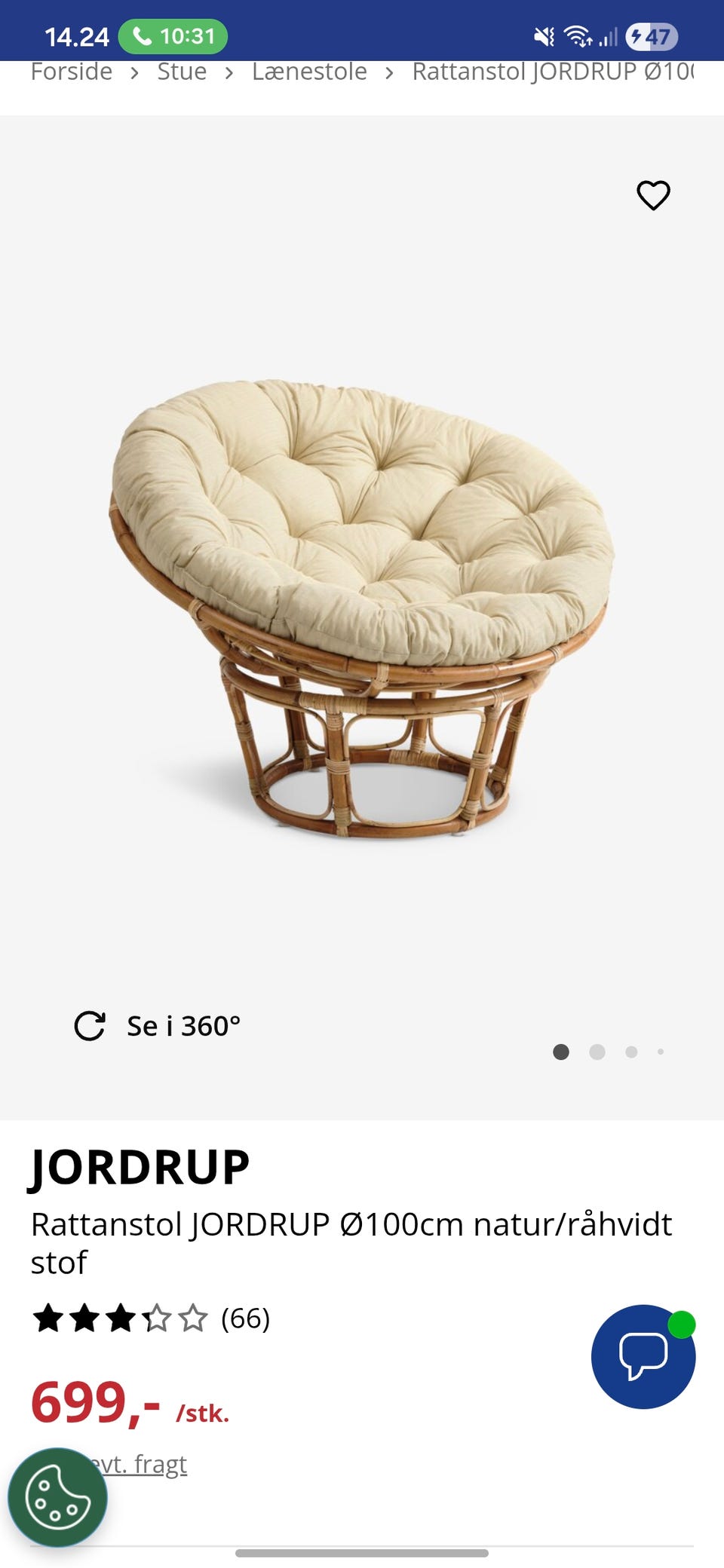Show the 66 customer reviews

[x=244, y=1318]
